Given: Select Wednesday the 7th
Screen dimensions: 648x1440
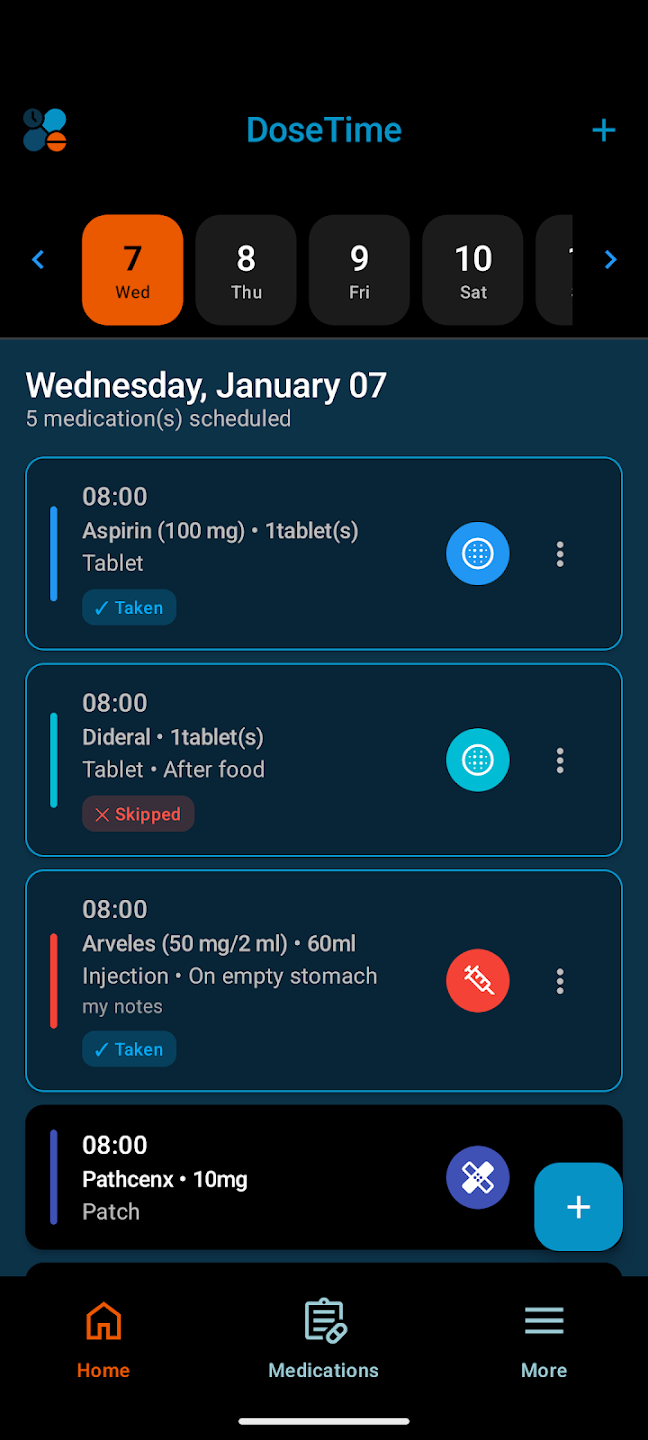Looking at the screenshot, I should tap(133, 270).
